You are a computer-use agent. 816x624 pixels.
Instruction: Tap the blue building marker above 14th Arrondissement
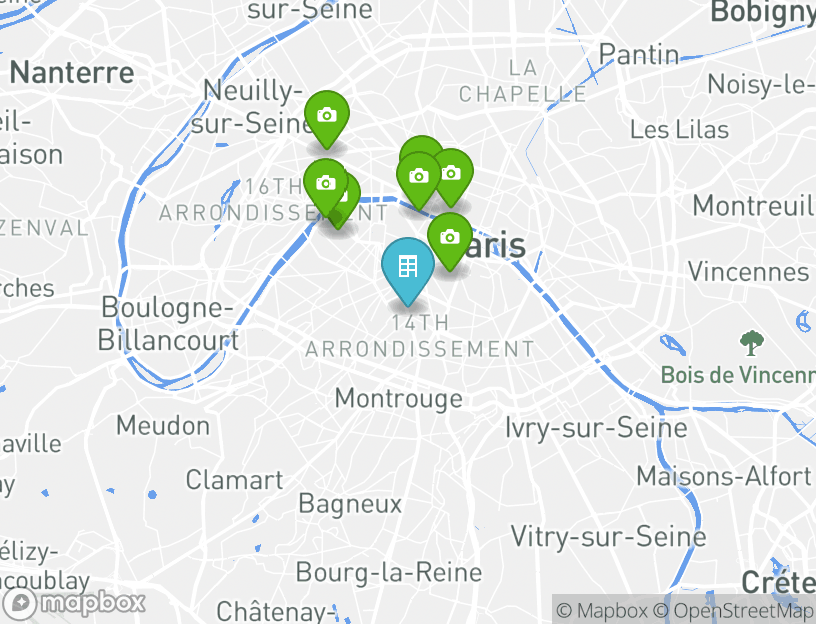(407, 267)
